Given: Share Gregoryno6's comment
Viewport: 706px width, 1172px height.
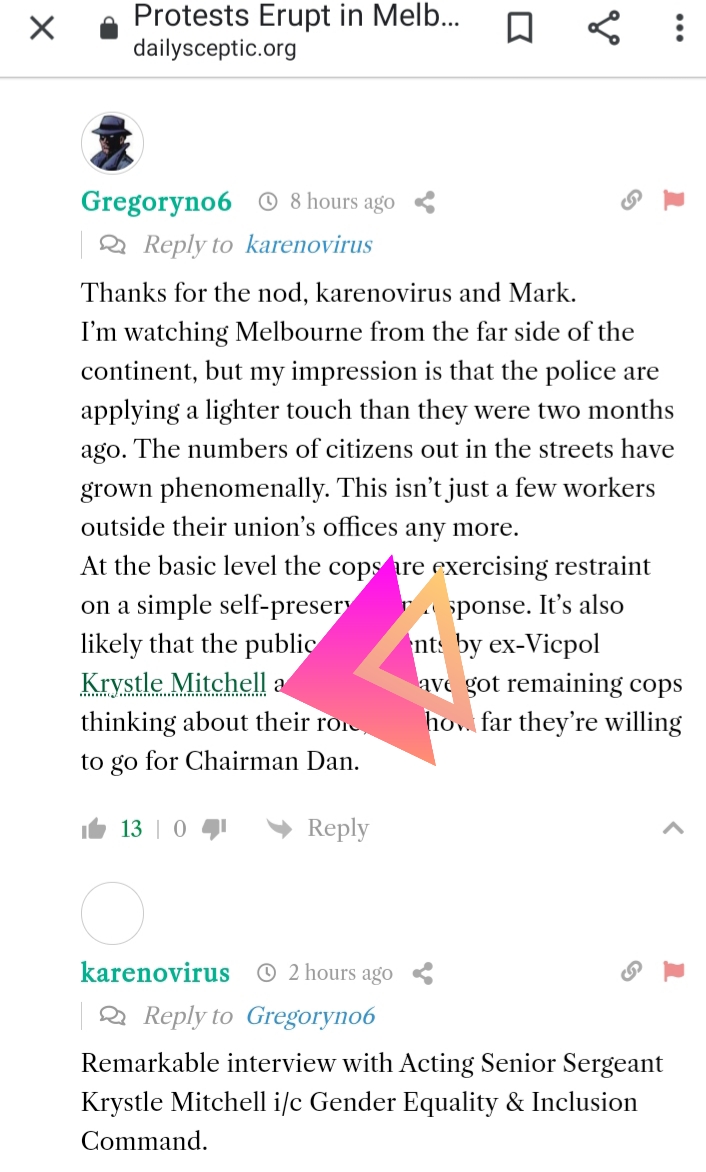Looking at the screenshot, I should point(425,203).
